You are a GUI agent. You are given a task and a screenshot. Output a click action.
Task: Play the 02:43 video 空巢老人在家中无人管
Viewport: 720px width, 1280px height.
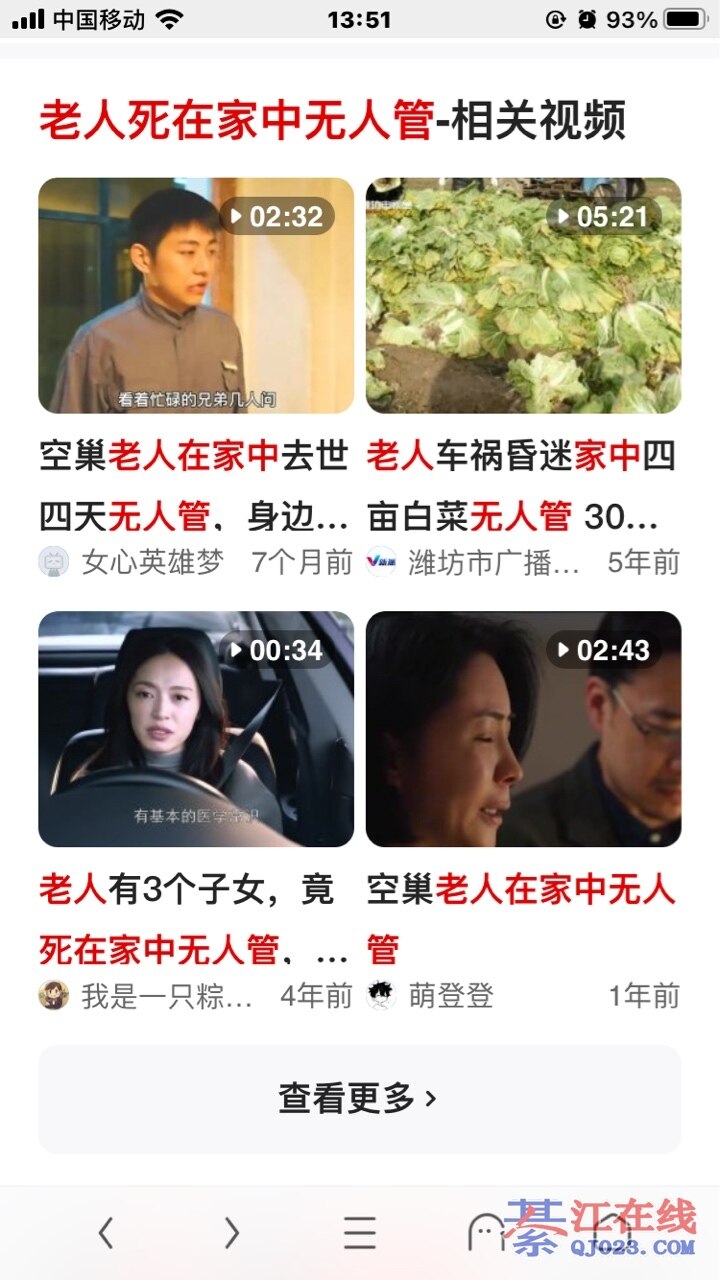(523, 729)
